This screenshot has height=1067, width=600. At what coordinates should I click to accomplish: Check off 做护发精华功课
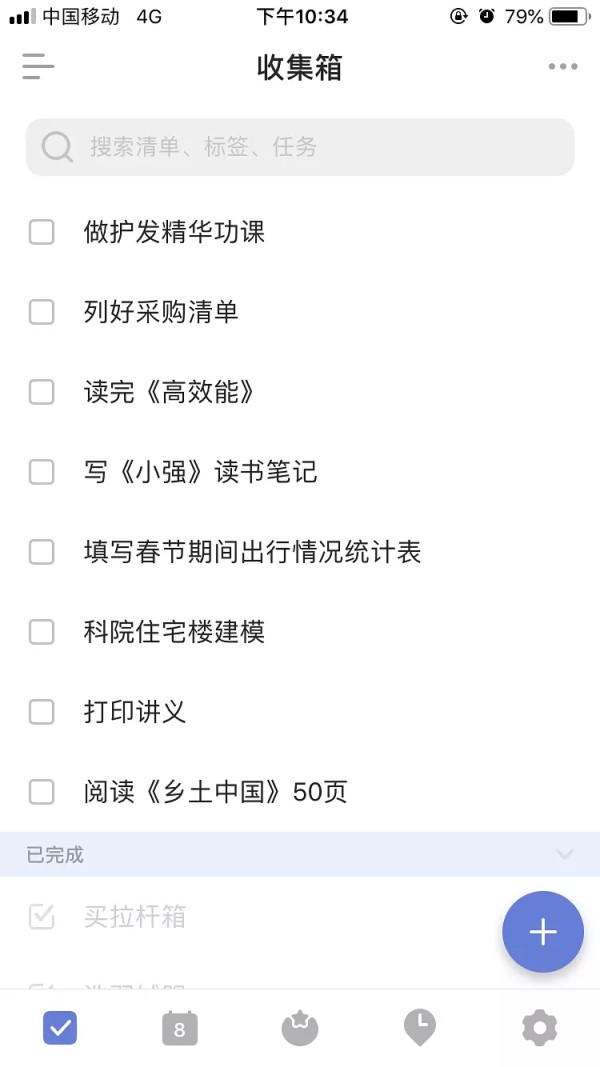[x=41, y=232]
